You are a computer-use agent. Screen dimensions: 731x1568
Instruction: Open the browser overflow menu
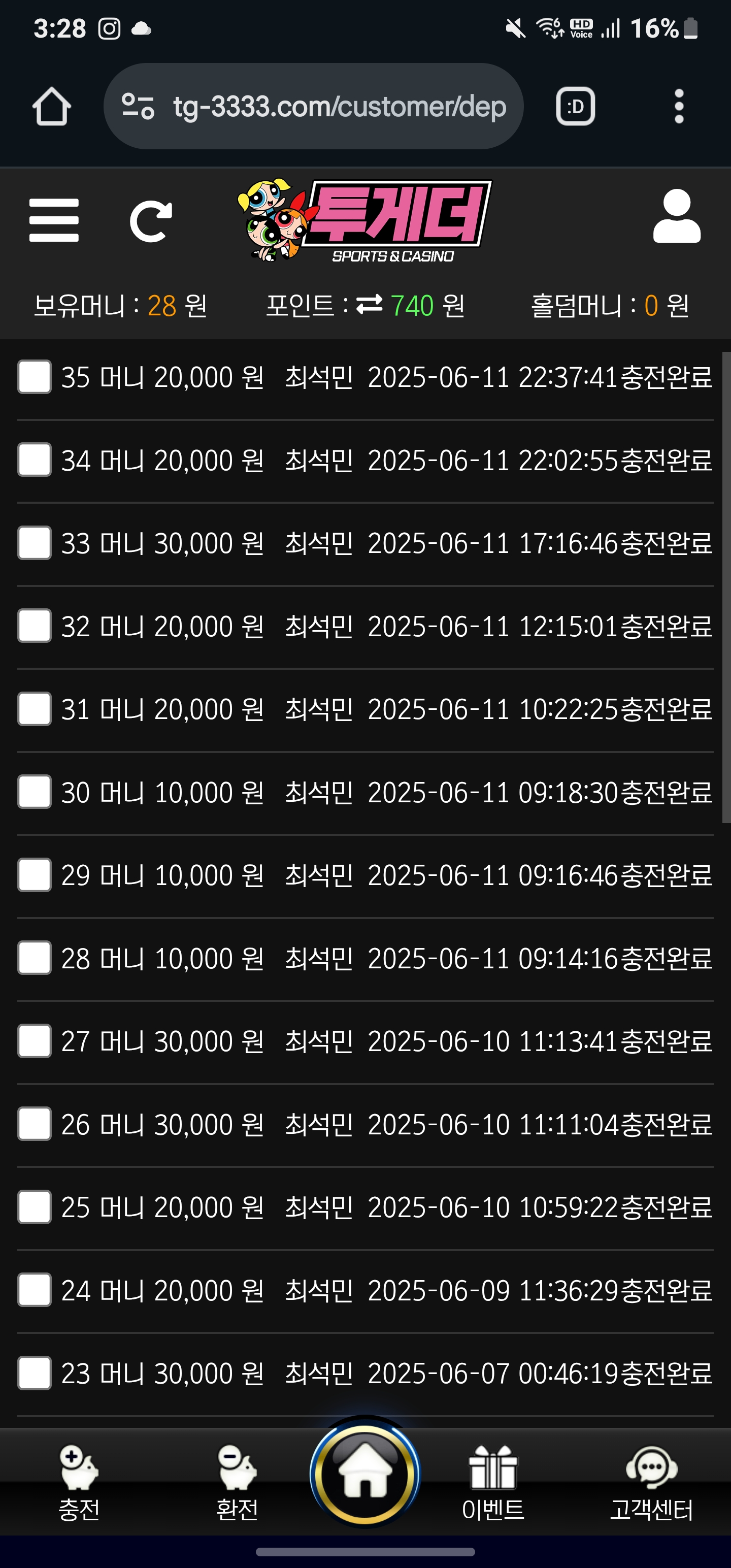click(x=679, y=107)
